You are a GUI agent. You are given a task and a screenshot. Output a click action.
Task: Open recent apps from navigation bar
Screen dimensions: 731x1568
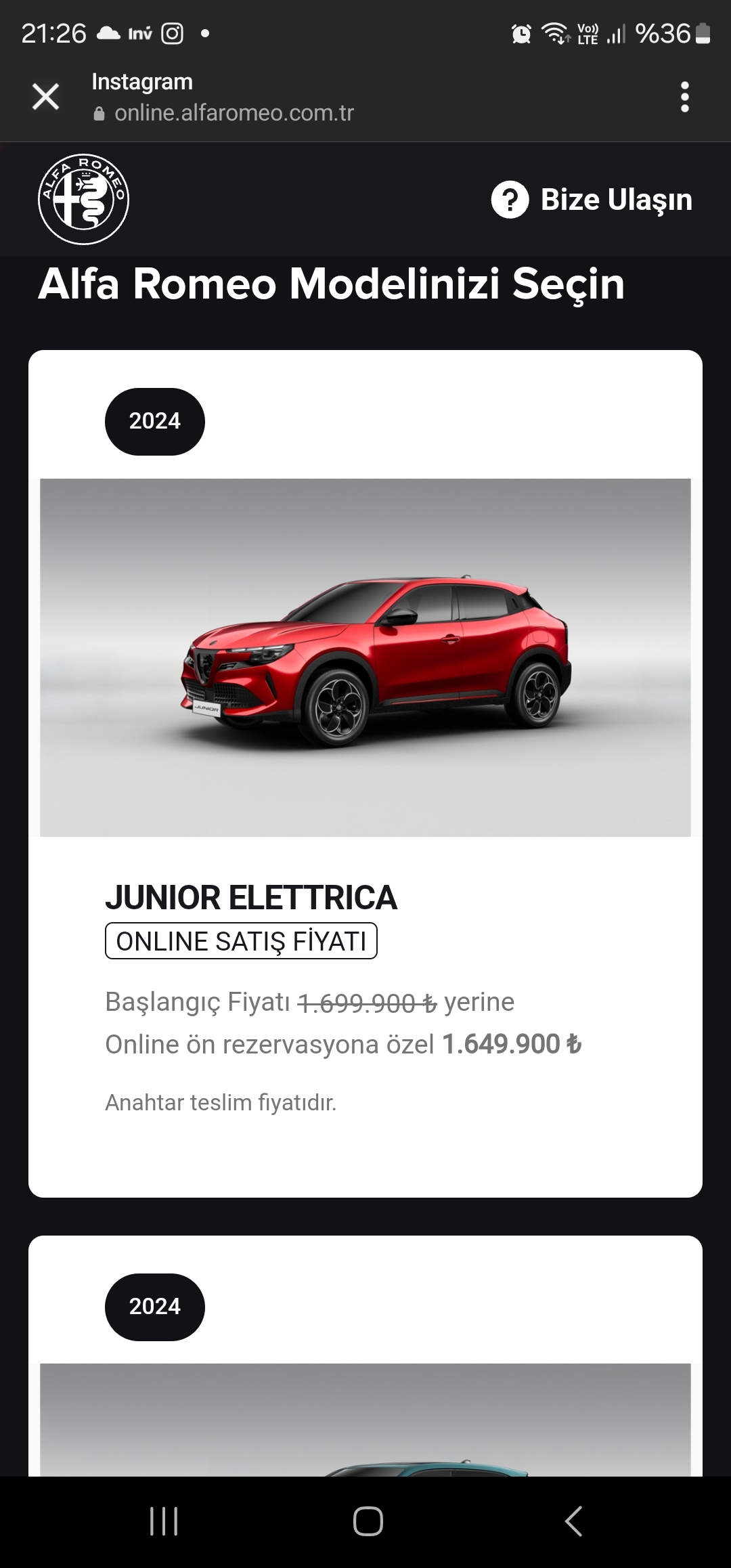[x=164, y=1521]
